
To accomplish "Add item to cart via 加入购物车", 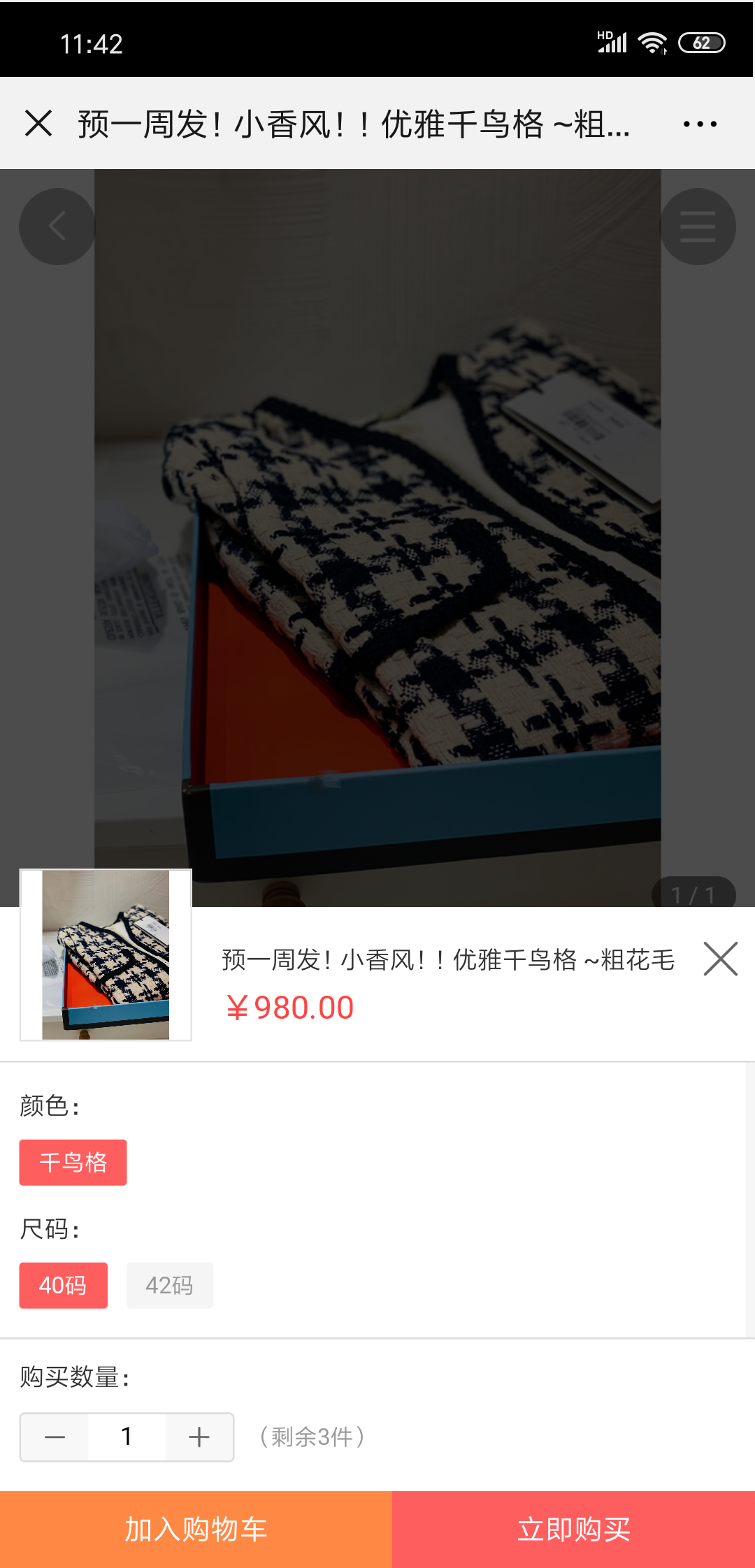I will [x=196, y=1530].
